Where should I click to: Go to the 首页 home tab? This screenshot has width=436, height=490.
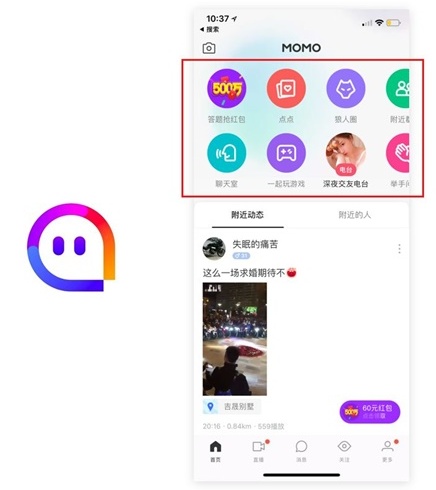click(x=215, y=451)
